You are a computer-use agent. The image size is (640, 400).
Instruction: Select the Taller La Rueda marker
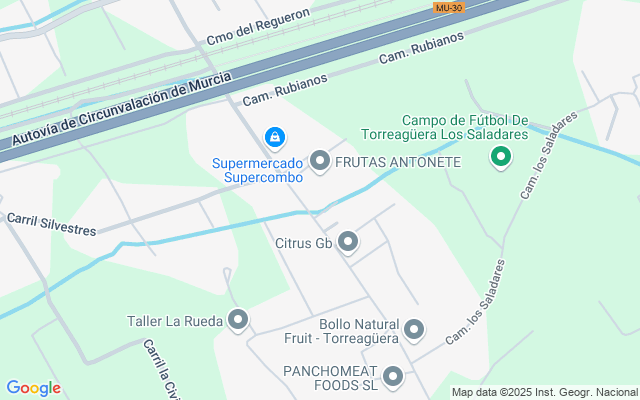(x=238, y=321)
